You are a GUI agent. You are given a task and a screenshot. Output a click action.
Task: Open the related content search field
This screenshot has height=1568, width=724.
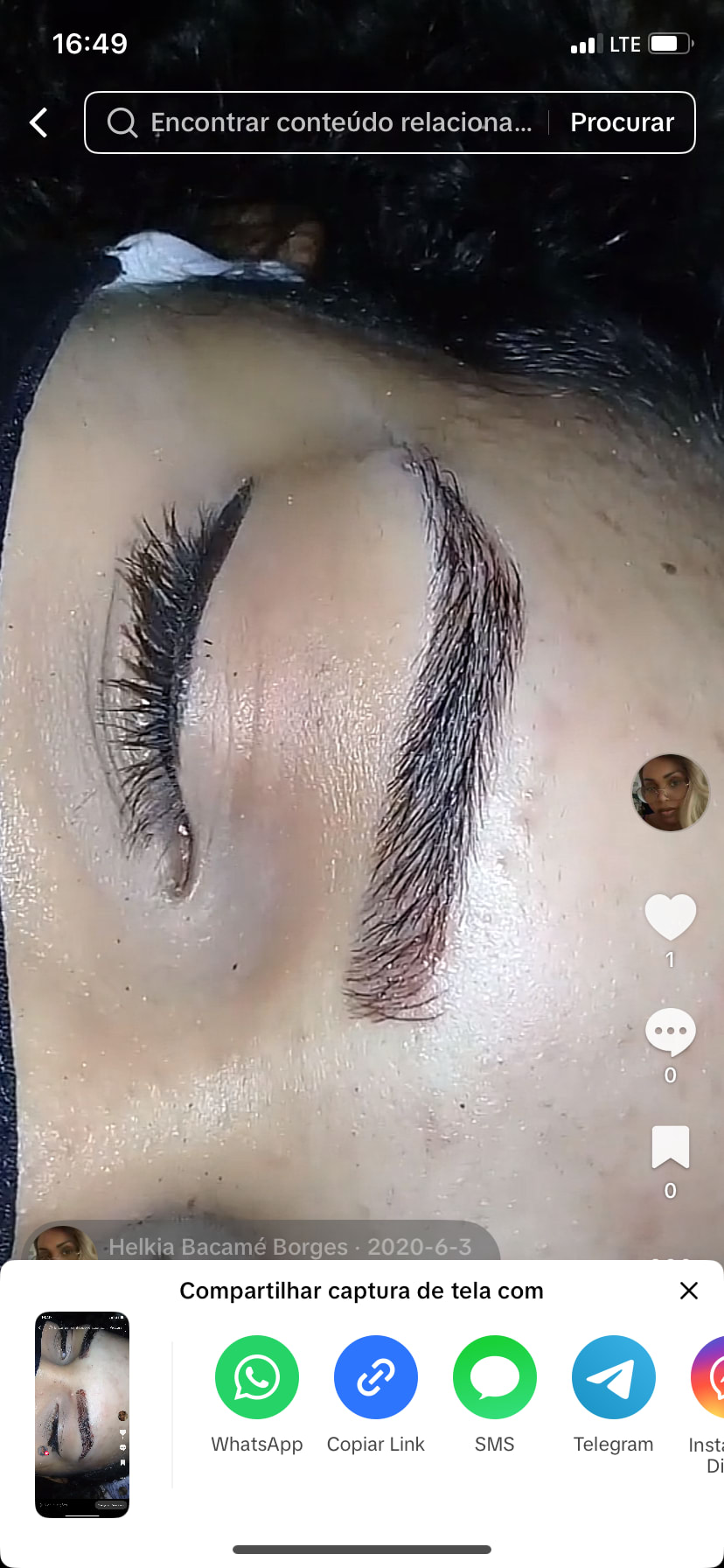click(x=332, y=122)
